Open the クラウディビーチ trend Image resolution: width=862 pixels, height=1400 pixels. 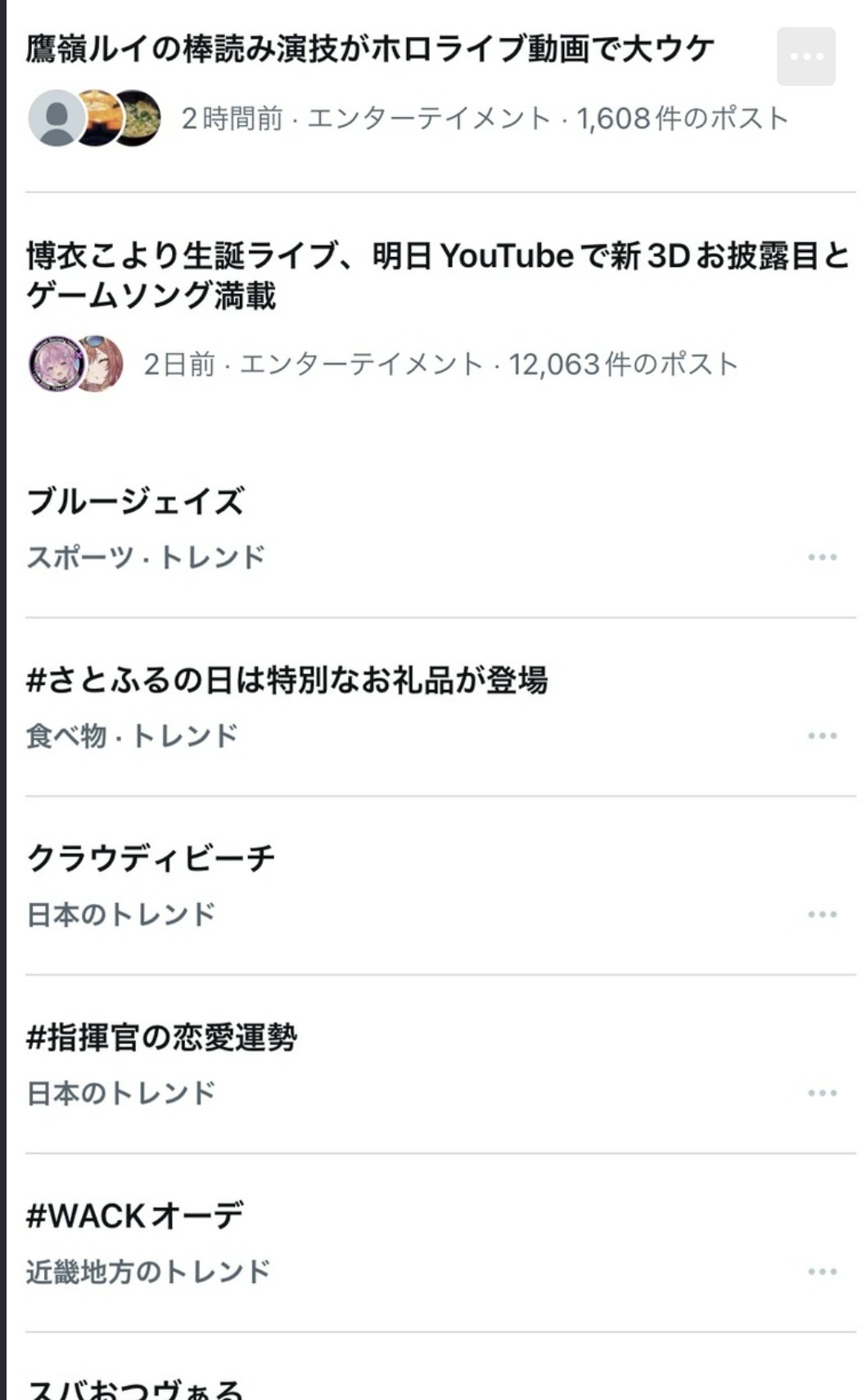pos(151,858)
